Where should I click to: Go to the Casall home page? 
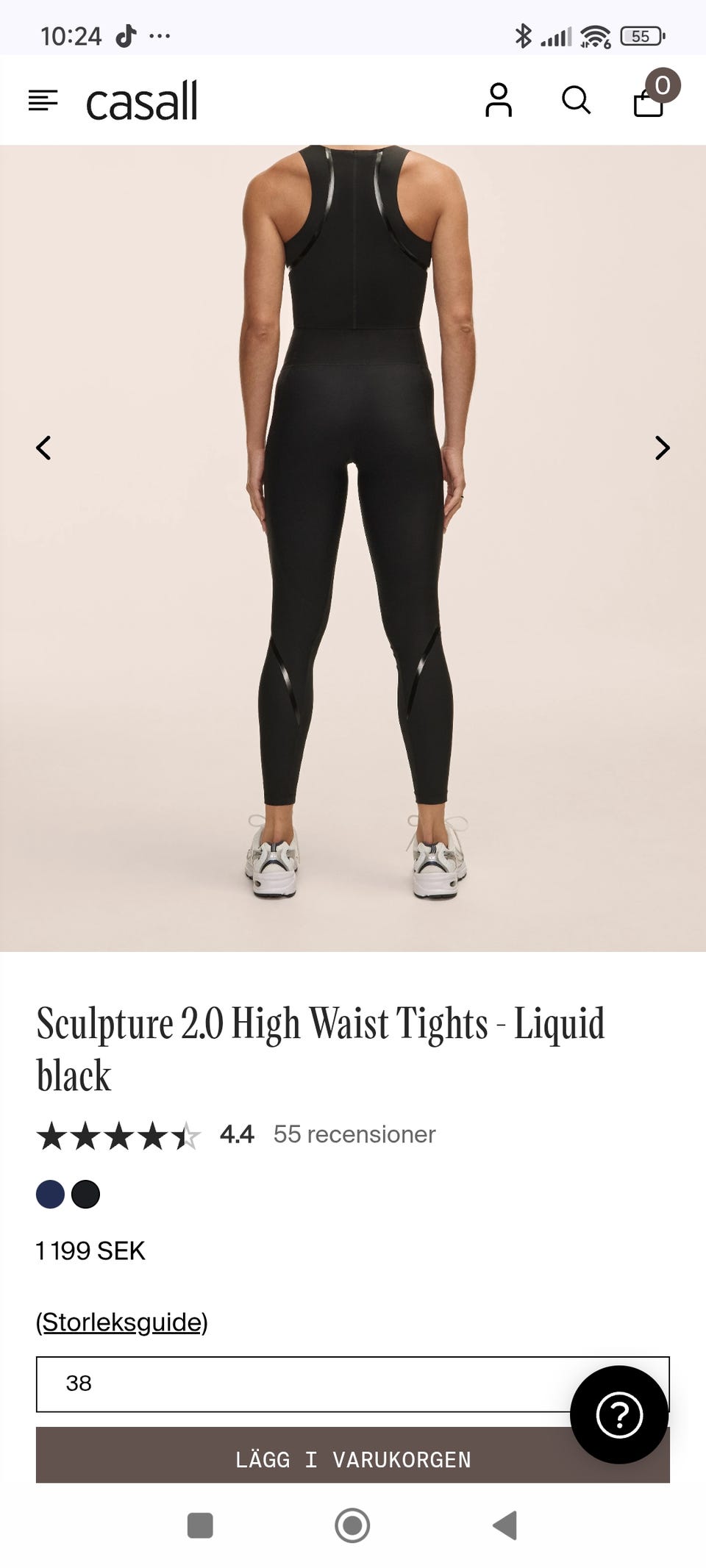(142, 101)
